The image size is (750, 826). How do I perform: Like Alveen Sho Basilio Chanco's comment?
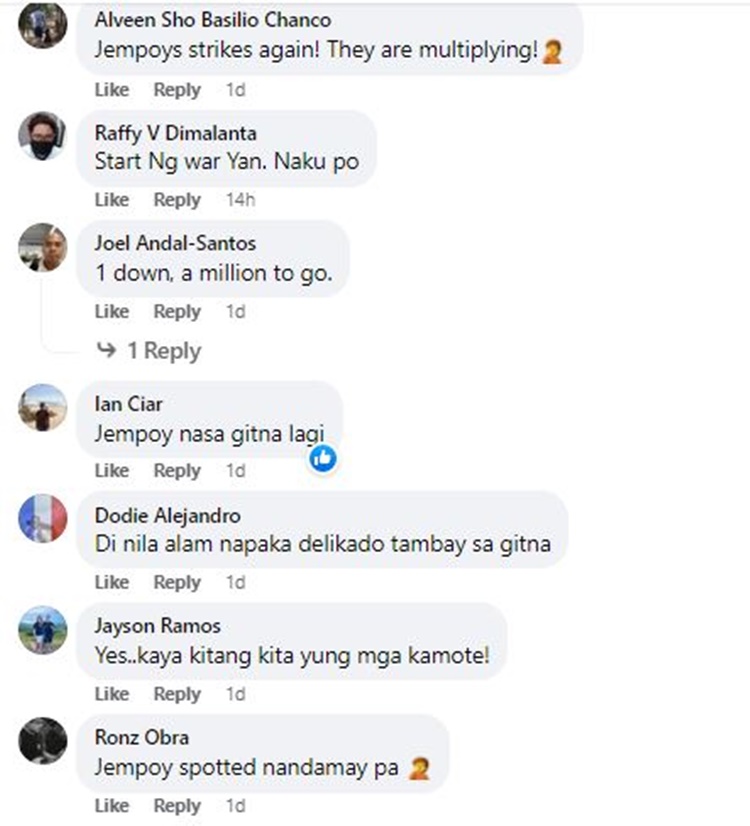112,90
